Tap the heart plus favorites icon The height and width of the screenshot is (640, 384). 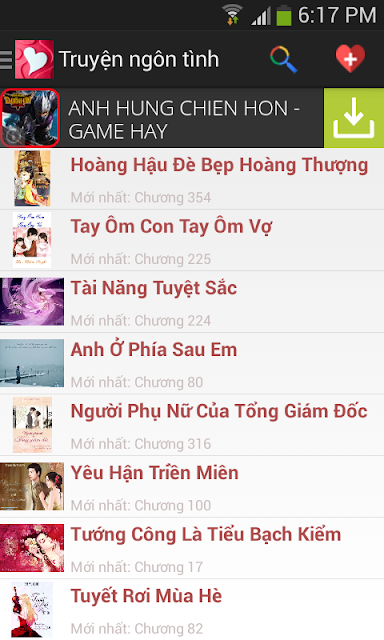350,59
